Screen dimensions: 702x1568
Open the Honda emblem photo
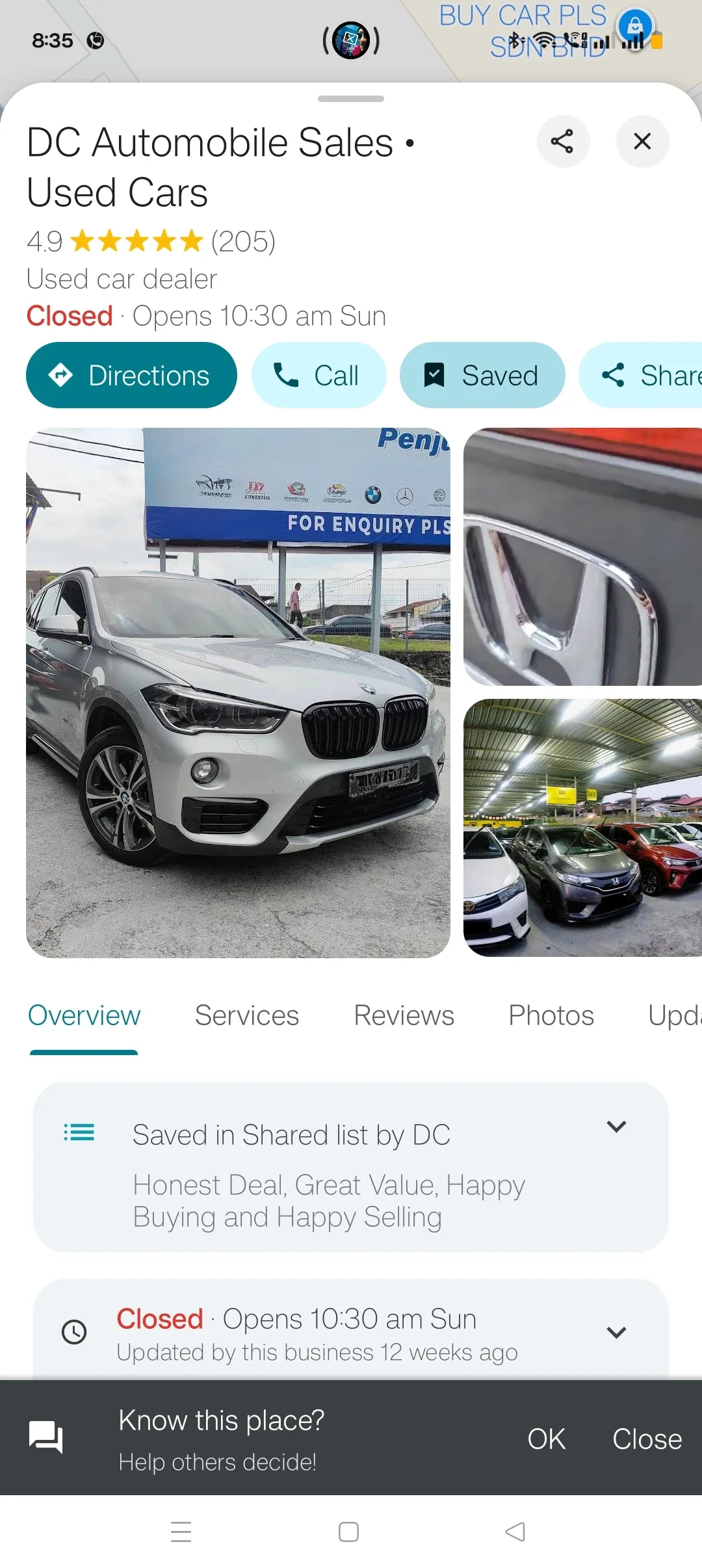pos(582,556)
